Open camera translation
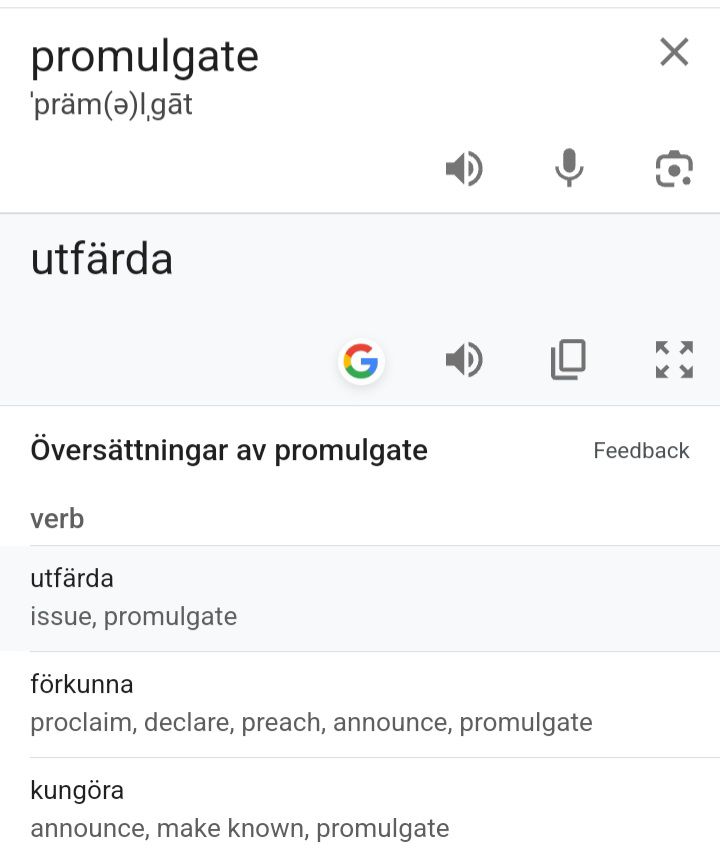720x861 pixels. [674, 169]
